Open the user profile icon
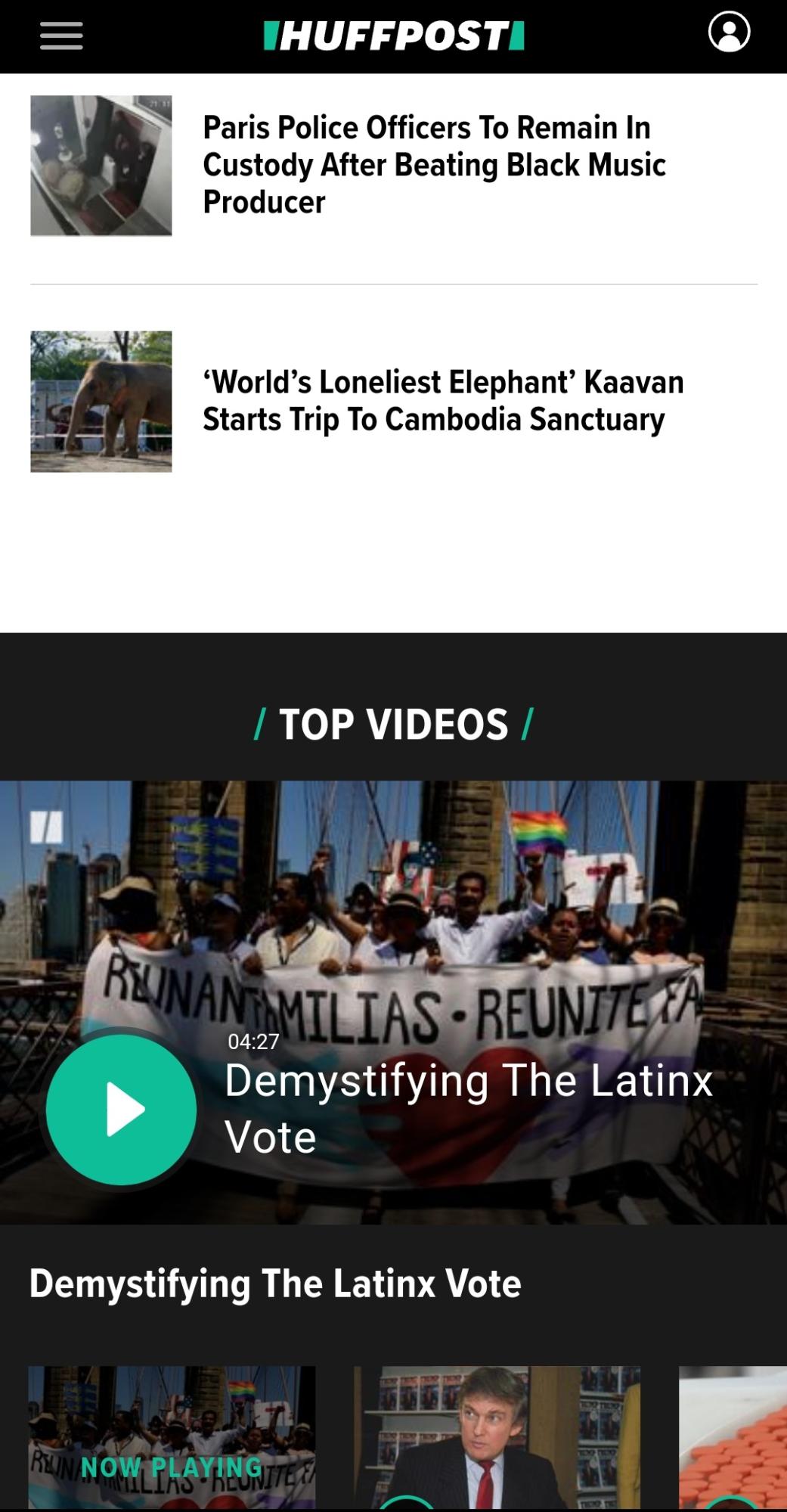Image resolution: width=787 pixels, height=1512 pixels. pyautogui.click(x=729, y=32)
